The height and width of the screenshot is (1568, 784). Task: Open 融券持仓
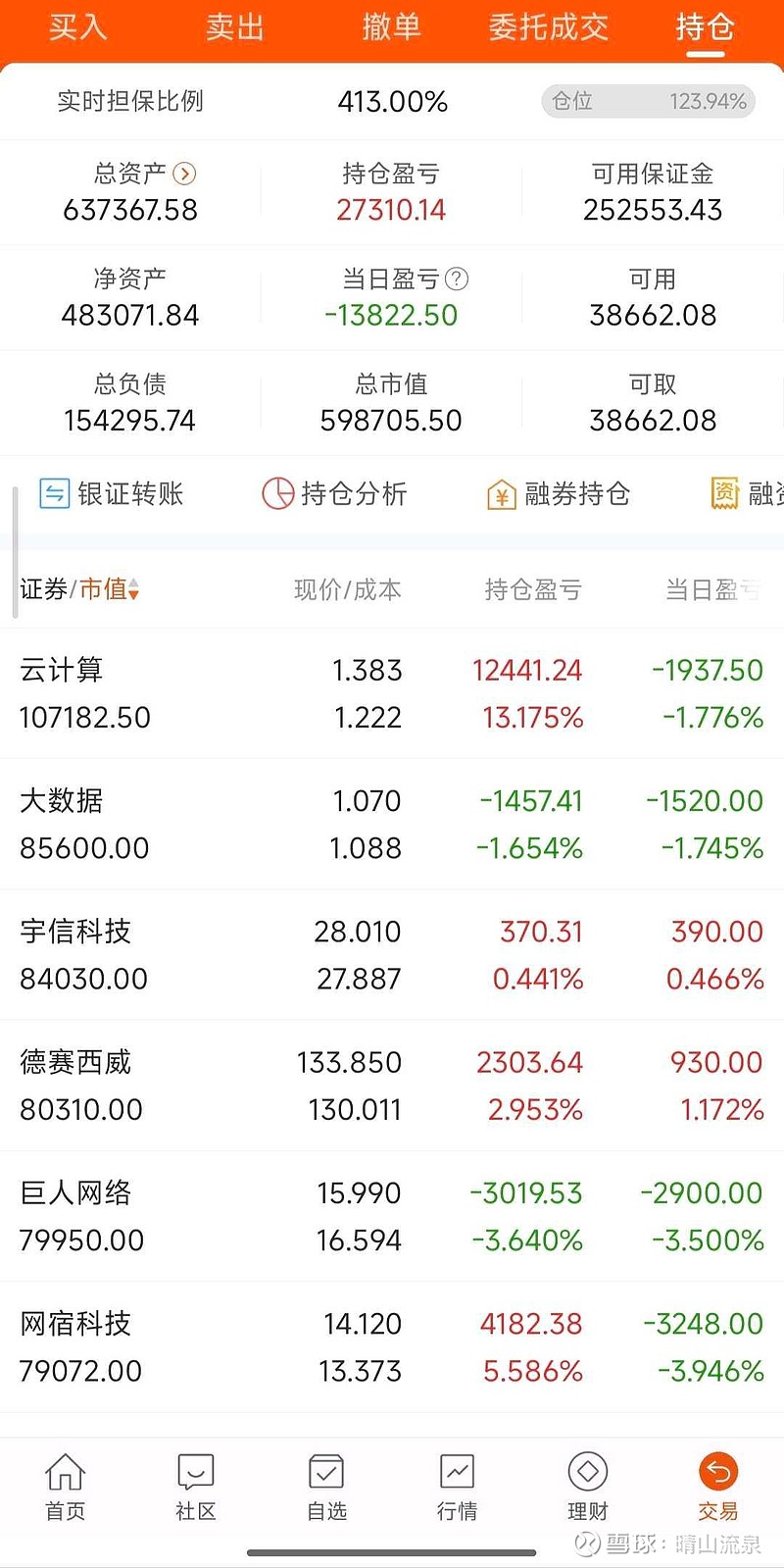click(559, 494)
